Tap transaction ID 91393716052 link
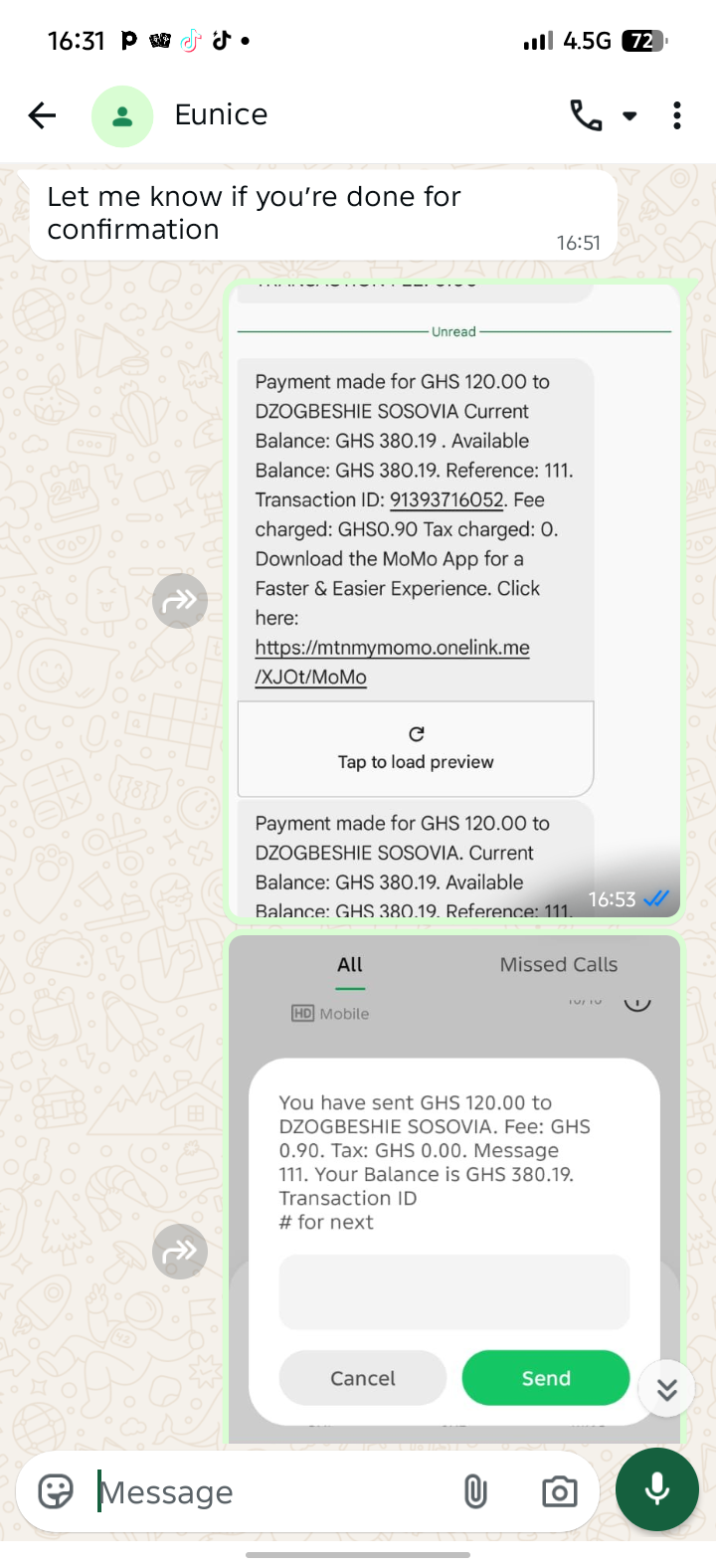The height and width of the screenshot is (1568, 716). [447, 499]
